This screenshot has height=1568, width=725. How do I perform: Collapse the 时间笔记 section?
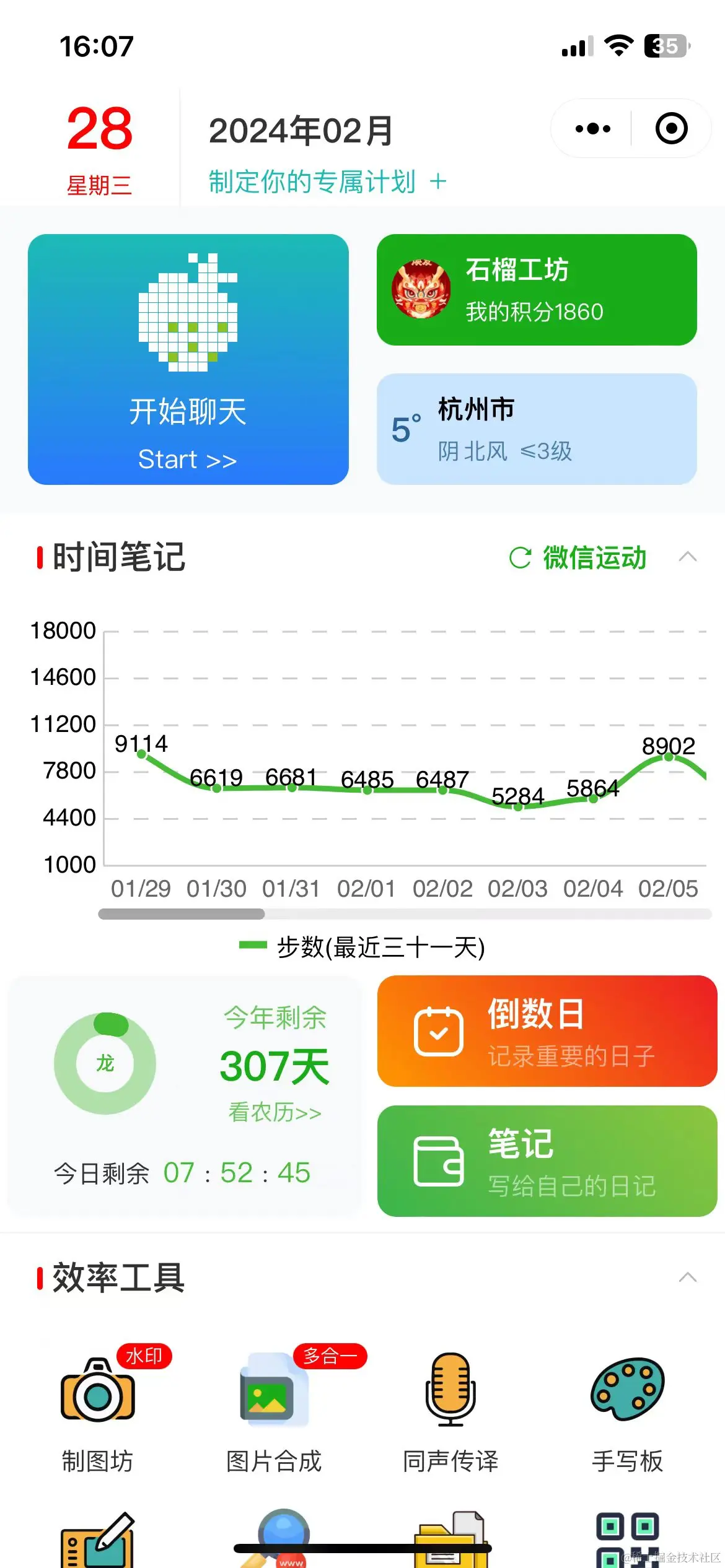pyautogui.click(x=687, y=557)
